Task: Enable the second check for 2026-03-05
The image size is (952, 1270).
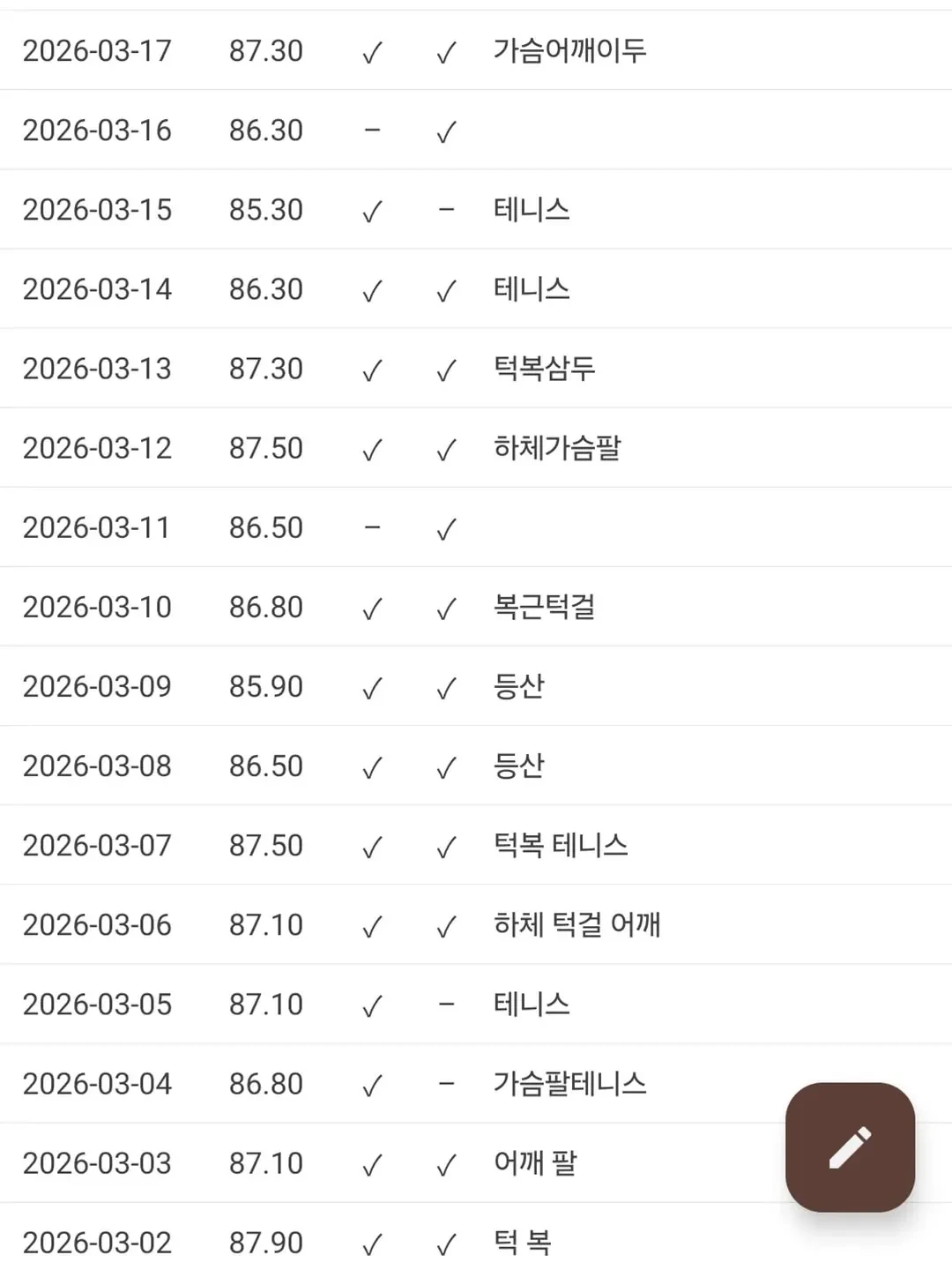Action: (445, 1004)
